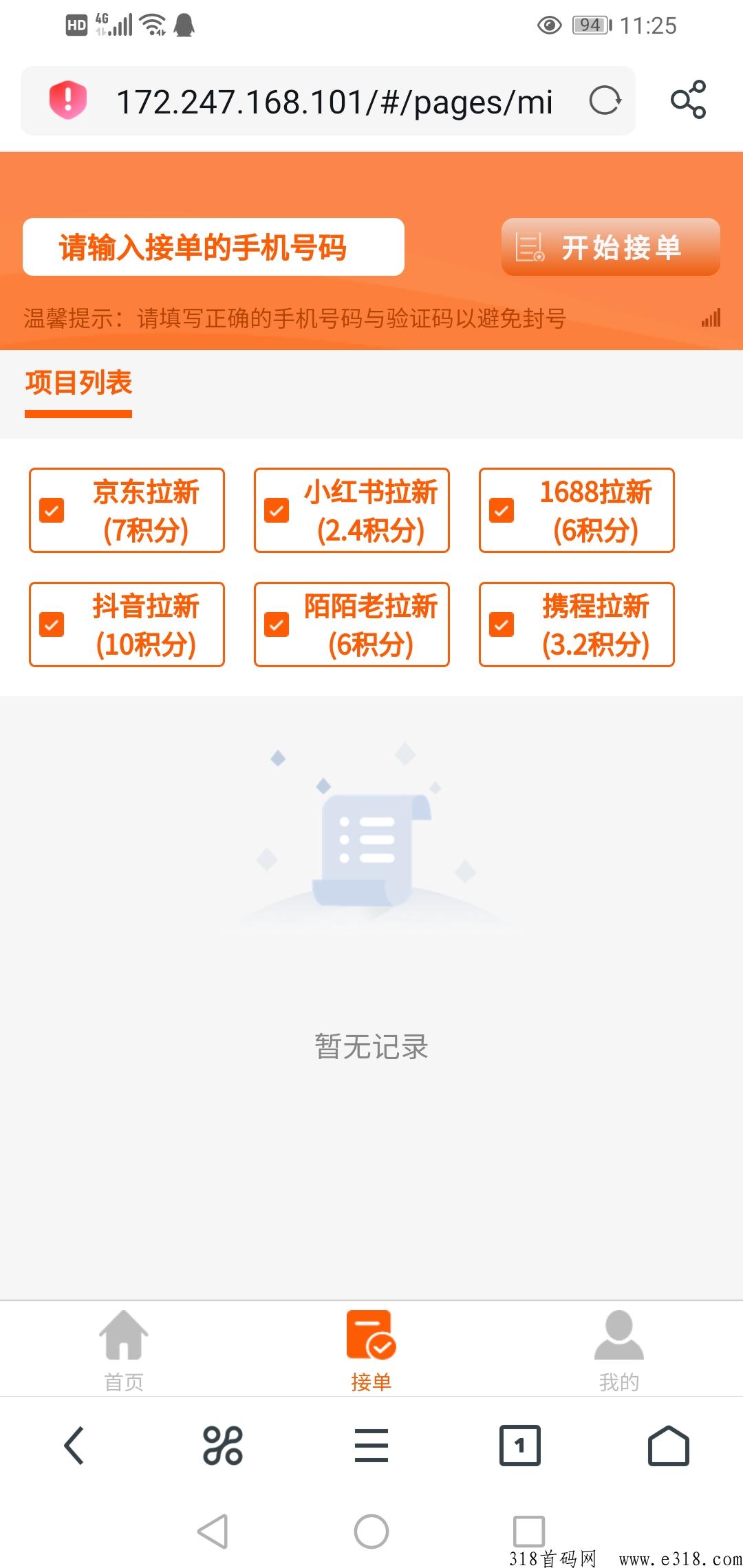Switch to the 首页 tab

click(124, 1348)
